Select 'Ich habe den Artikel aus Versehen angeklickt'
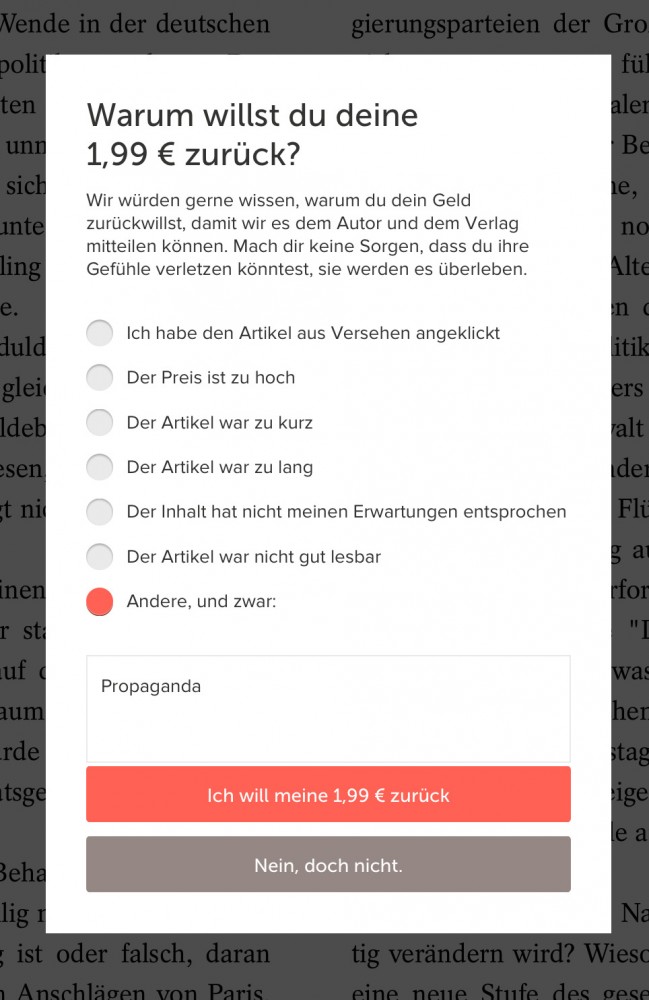 coord(100,333)
